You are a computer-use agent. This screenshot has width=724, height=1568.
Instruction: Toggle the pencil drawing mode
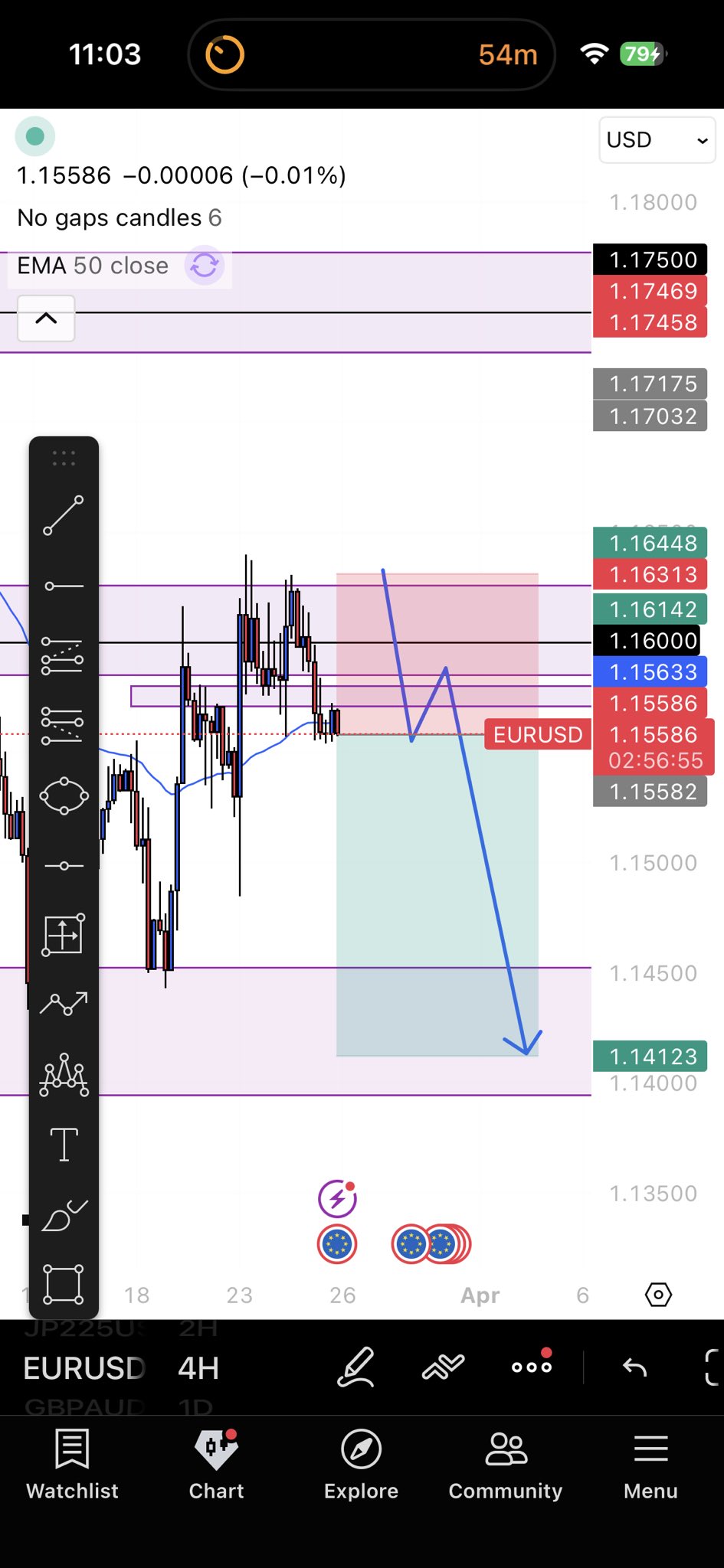coord(356,1367)
